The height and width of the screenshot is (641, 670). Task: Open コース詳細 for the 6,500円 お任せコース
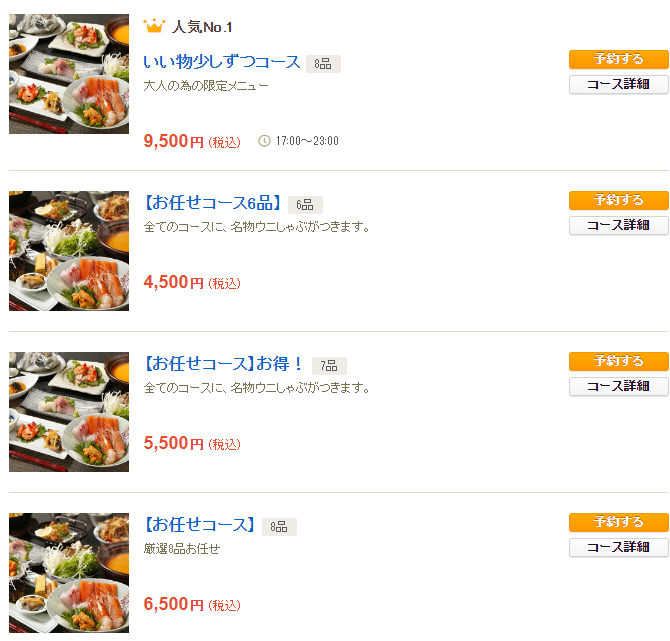click(x=618, y=547)
